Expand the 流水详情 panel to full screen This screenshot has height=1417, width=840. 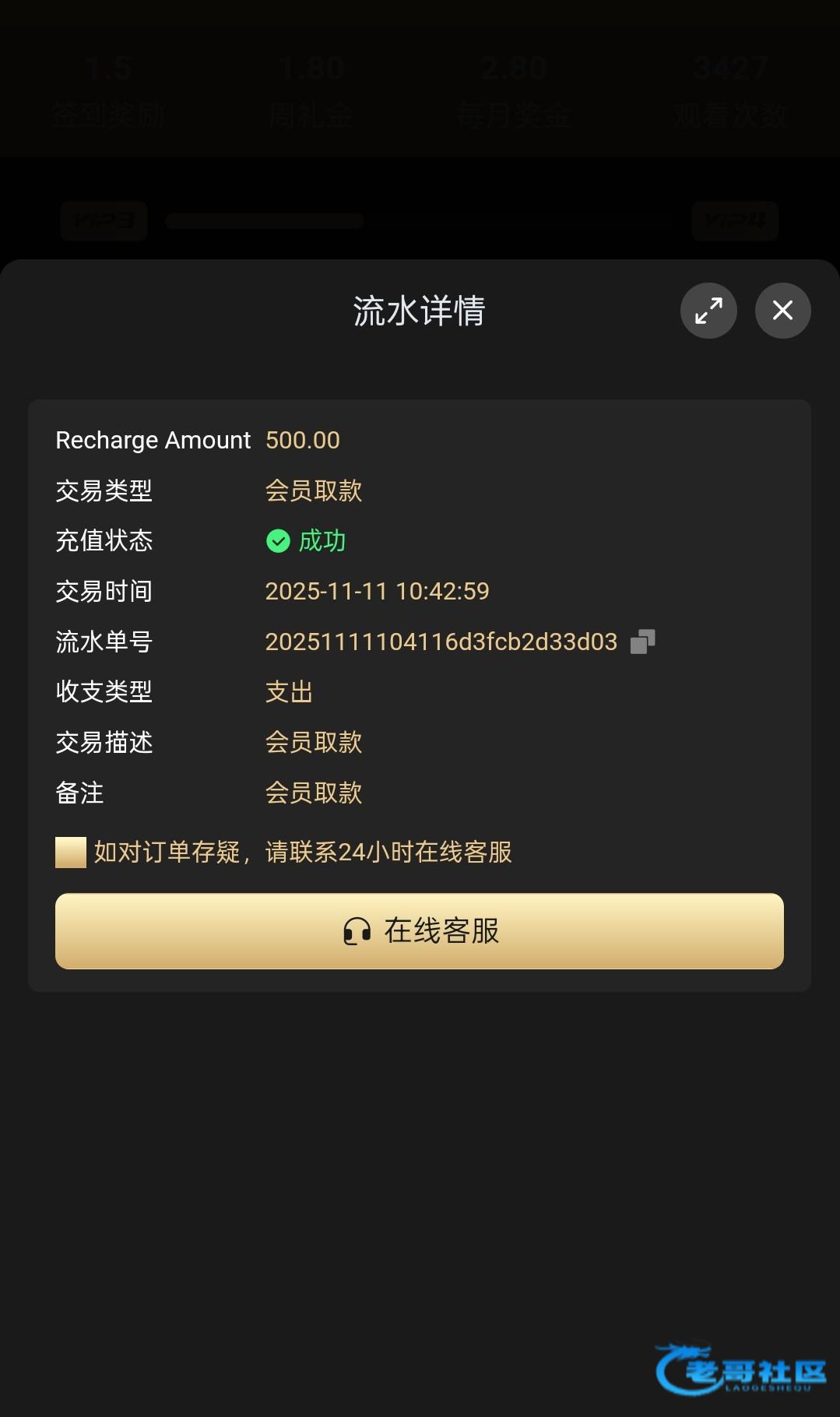pos(708,311)
